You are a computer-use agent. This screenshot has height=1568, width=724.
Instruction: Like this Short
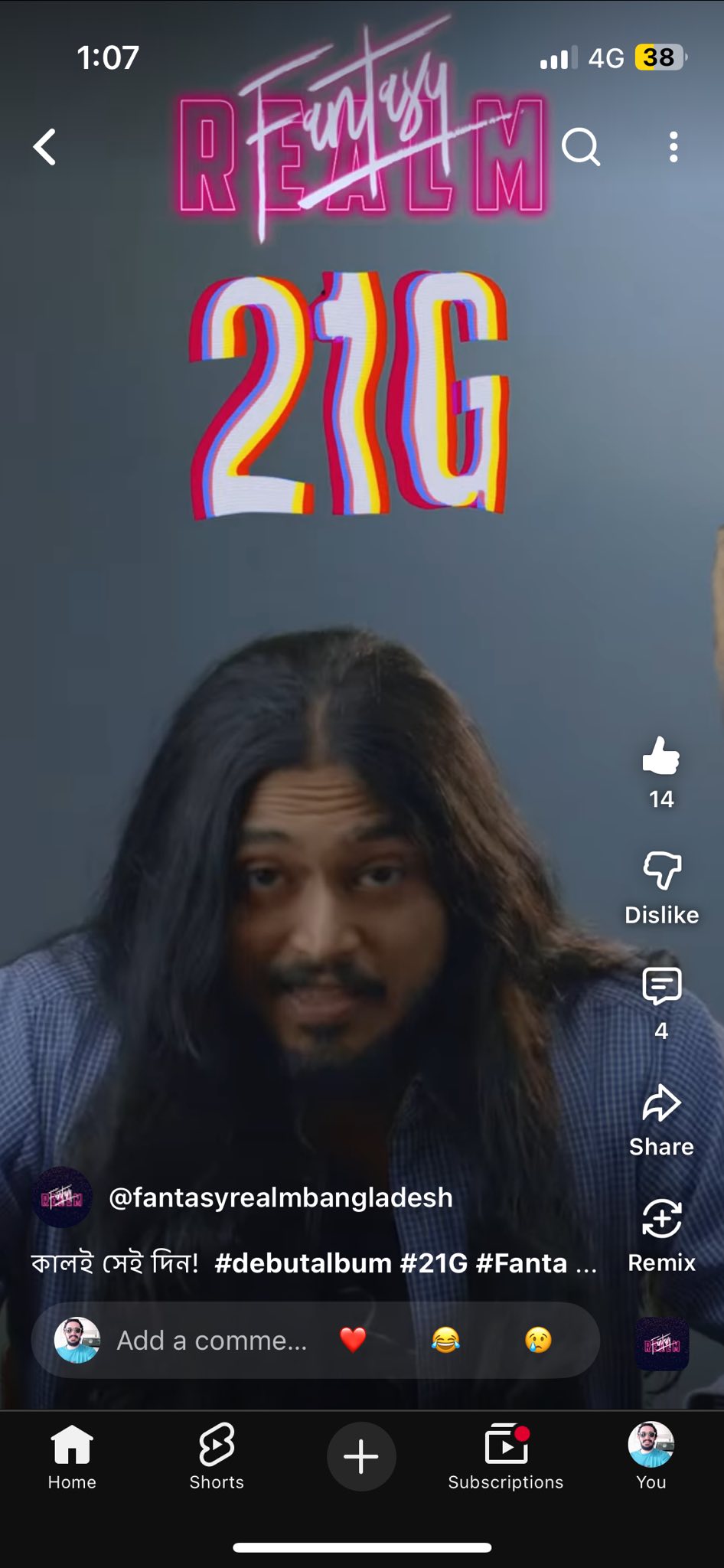(661, 758)
